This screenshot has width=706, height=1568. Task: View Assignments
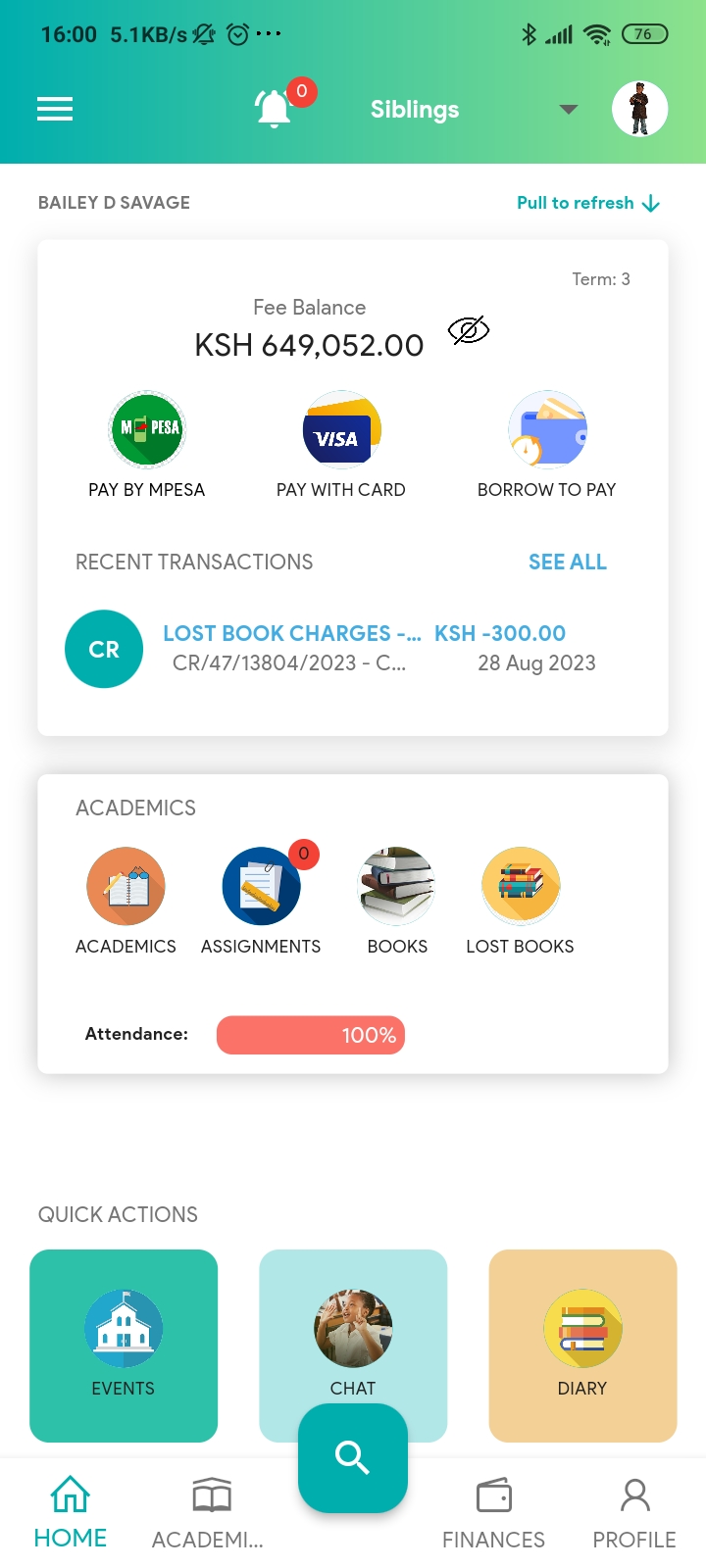(261, 887)
